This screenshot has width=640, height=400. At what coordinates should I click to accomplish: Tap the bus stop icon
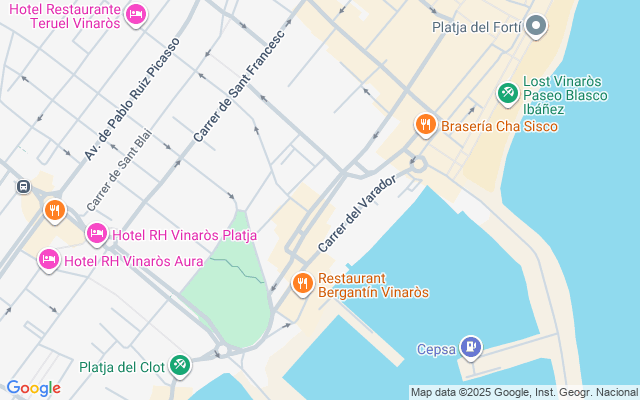coord(24,187)
